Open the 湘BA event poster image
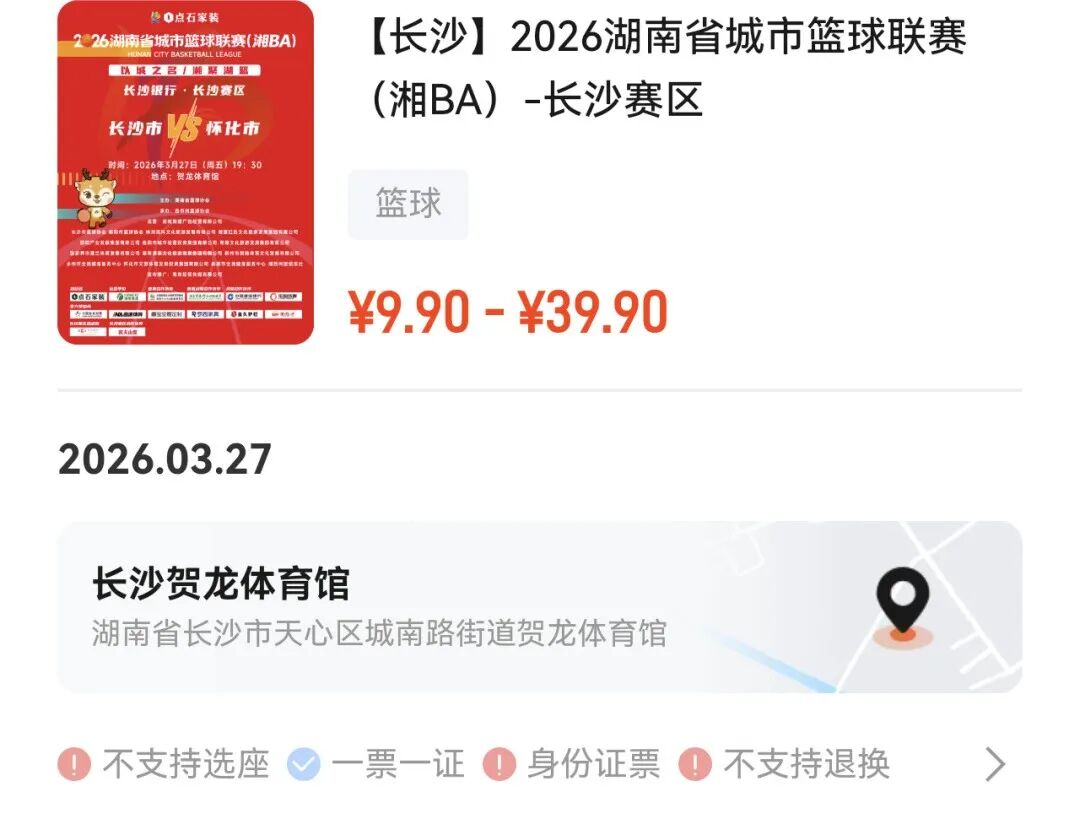Image resolution: width=1080 pixels, height=823 pixels. click(x=186, y=172)
